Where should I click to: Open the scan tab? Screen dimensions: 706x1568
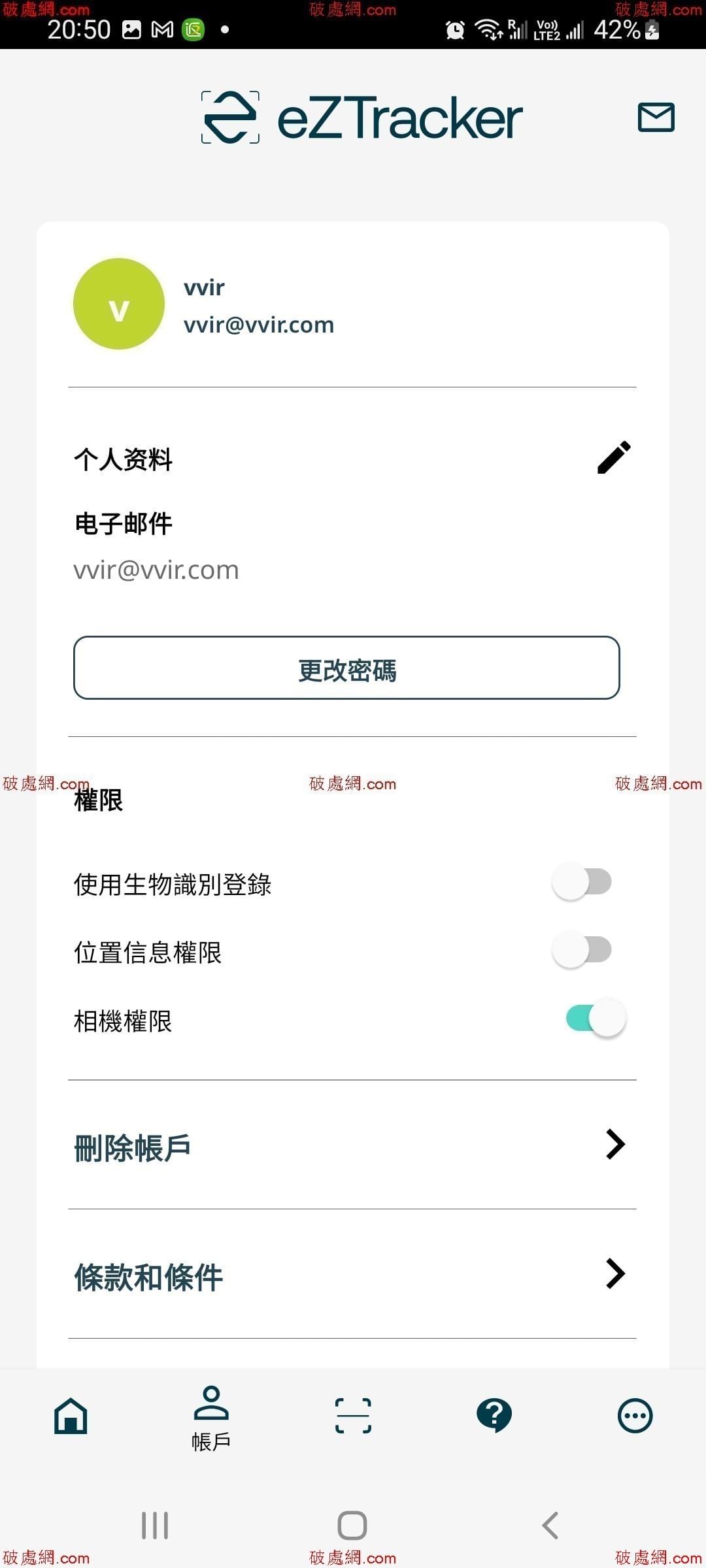(353, 1416)
